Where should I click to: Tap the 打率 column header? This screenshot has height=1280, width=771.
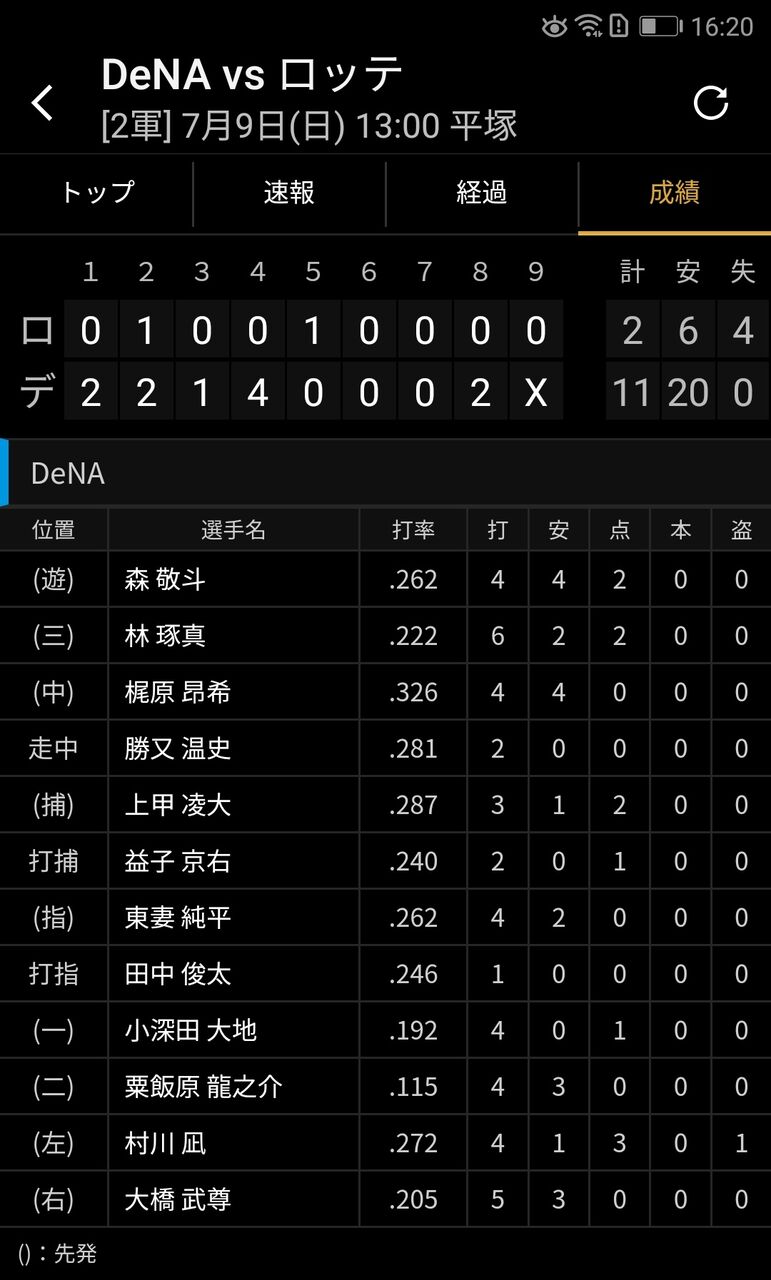[413, 529]
